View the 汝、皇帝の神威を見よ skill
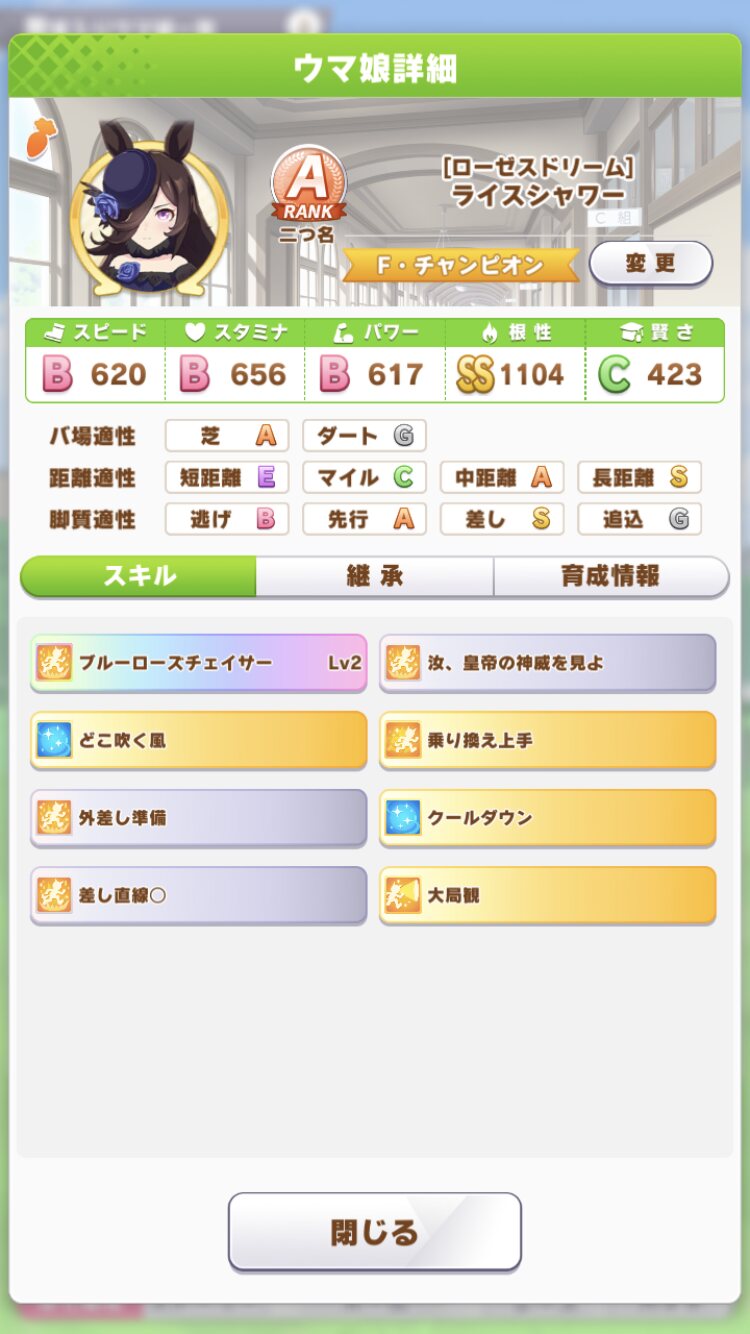The height and width of the screenshot is (1334, 750). pos(547,662)
